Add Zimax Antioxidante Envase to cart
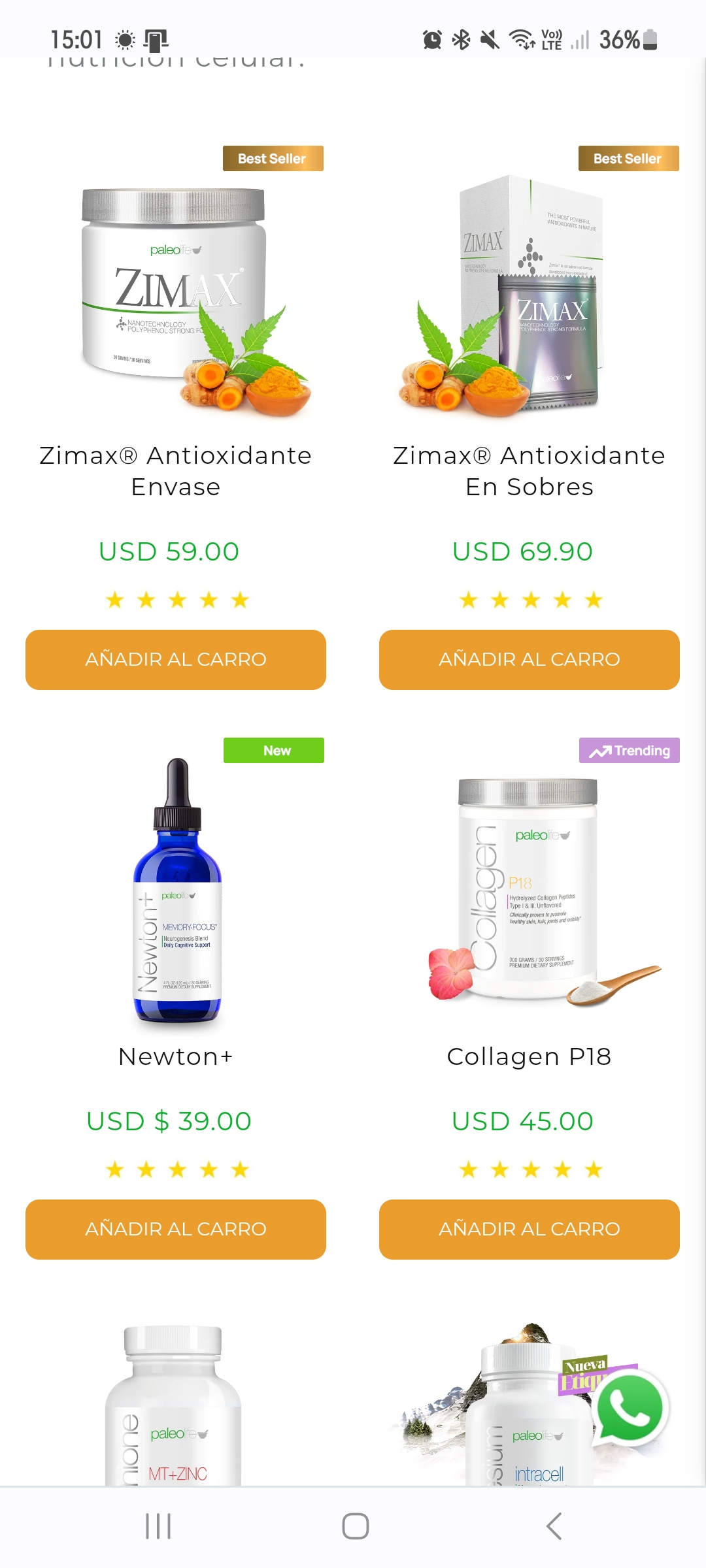This screenshot has width=706, height=1568. click(x=176, y=659)
